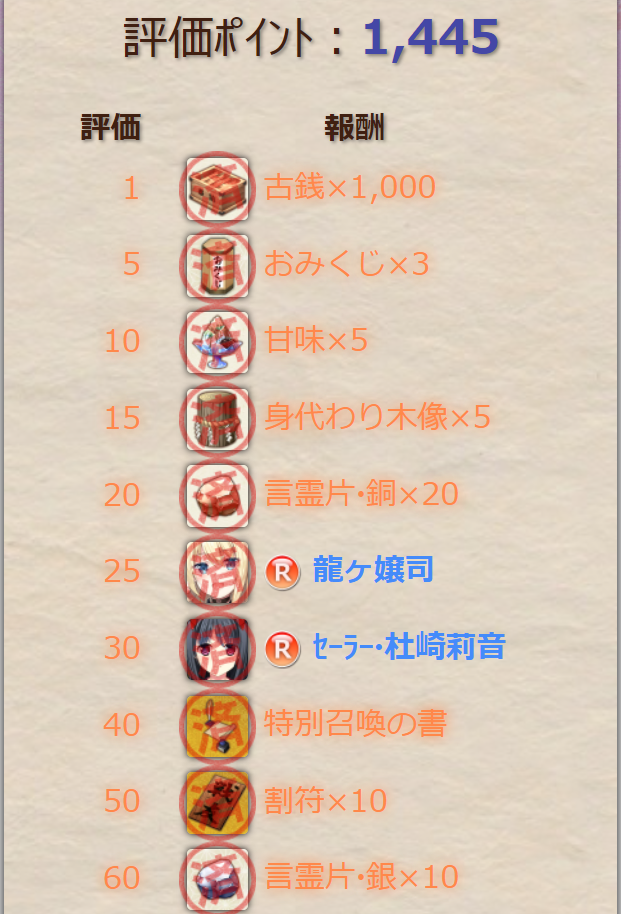Tap the 龍ヶ嬢司 character portrait
Screen dimensions: 621x914
[217, 571]
